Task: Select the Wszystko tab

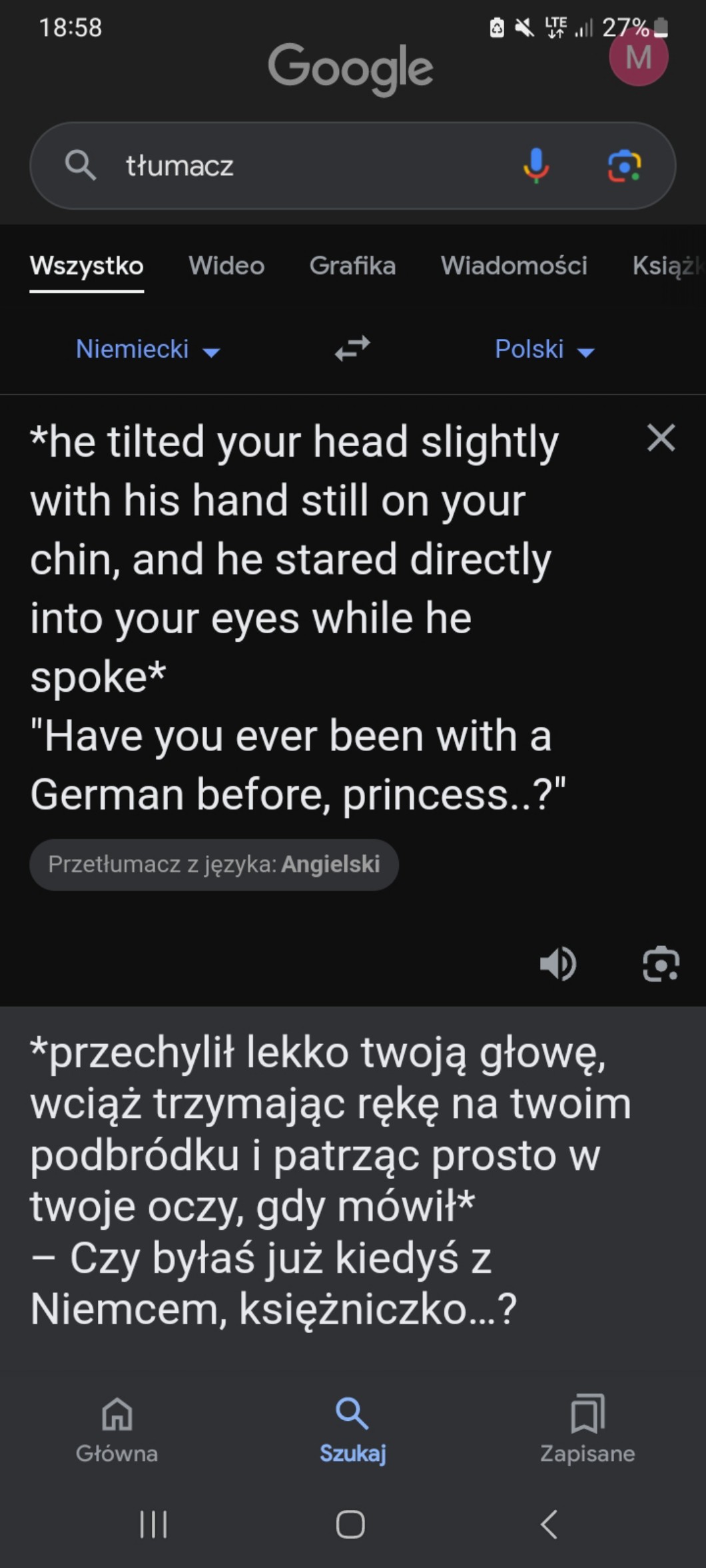Action: 87,266
